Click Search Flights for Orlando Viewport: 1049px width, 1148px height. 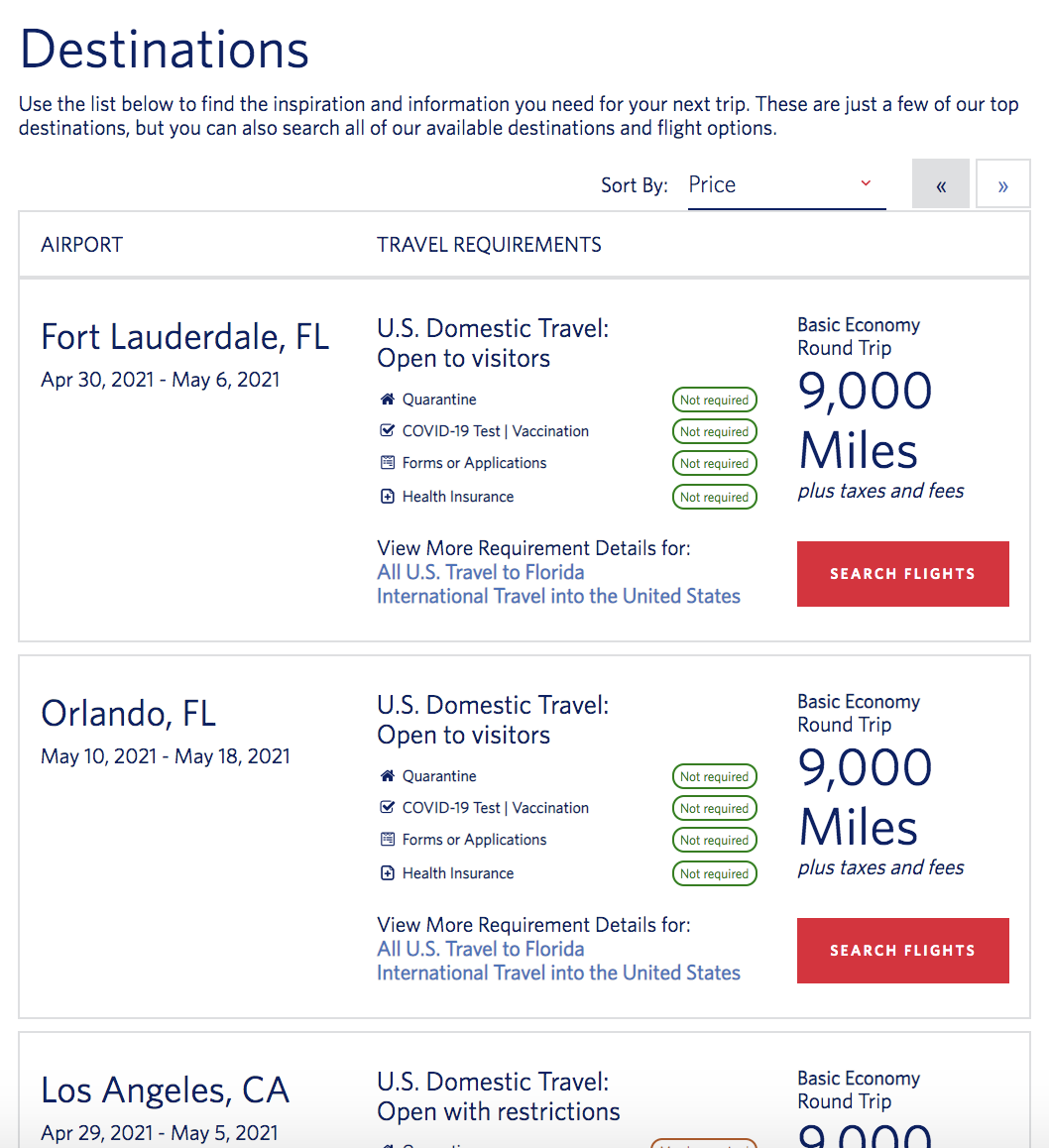coord(902,950)
